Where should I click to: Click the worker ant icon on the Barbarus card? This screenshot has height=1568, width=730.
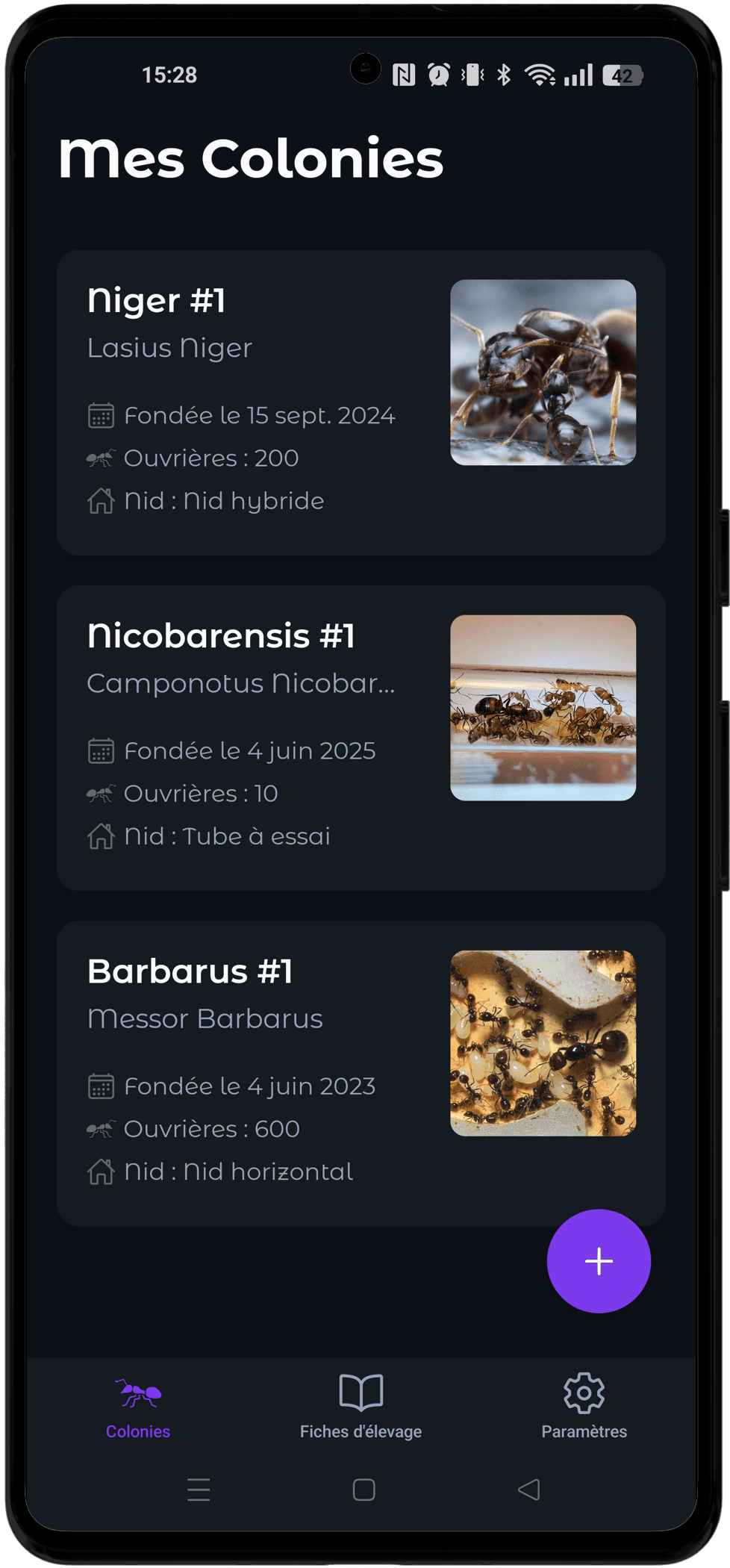point(102,1129)
